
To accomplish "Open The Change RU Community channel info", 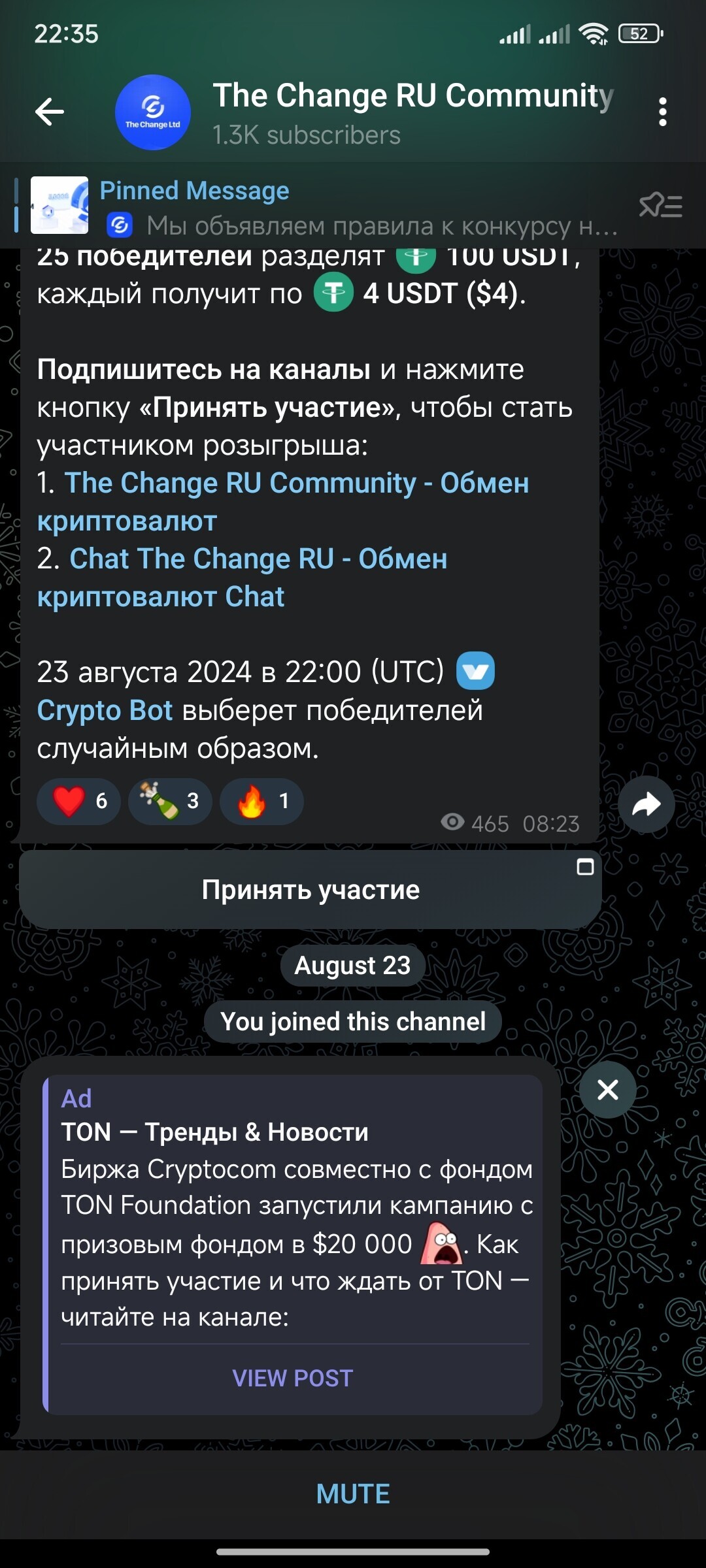I will pos(412,112).
